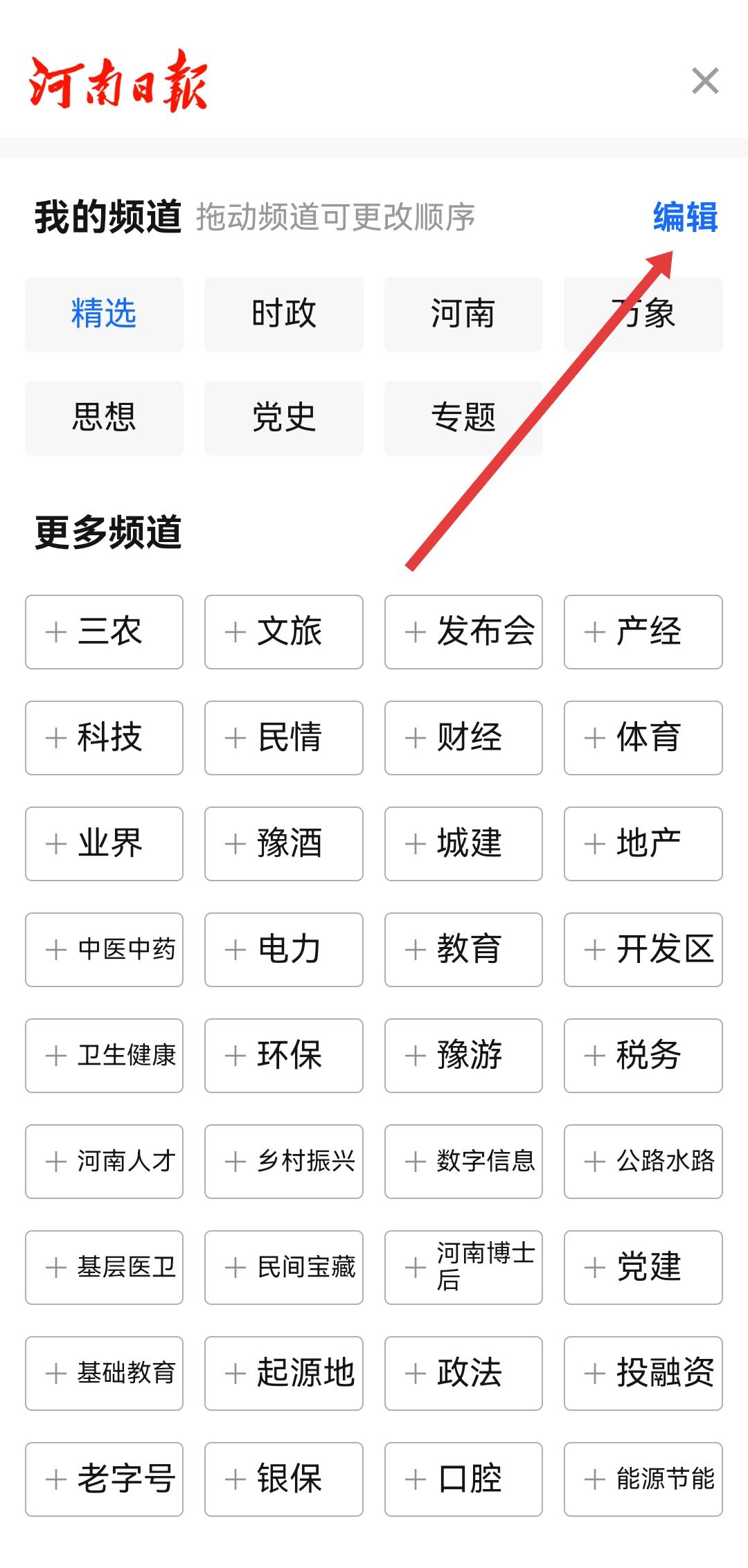Add the 文旅 channel

[x=283, y=631]
